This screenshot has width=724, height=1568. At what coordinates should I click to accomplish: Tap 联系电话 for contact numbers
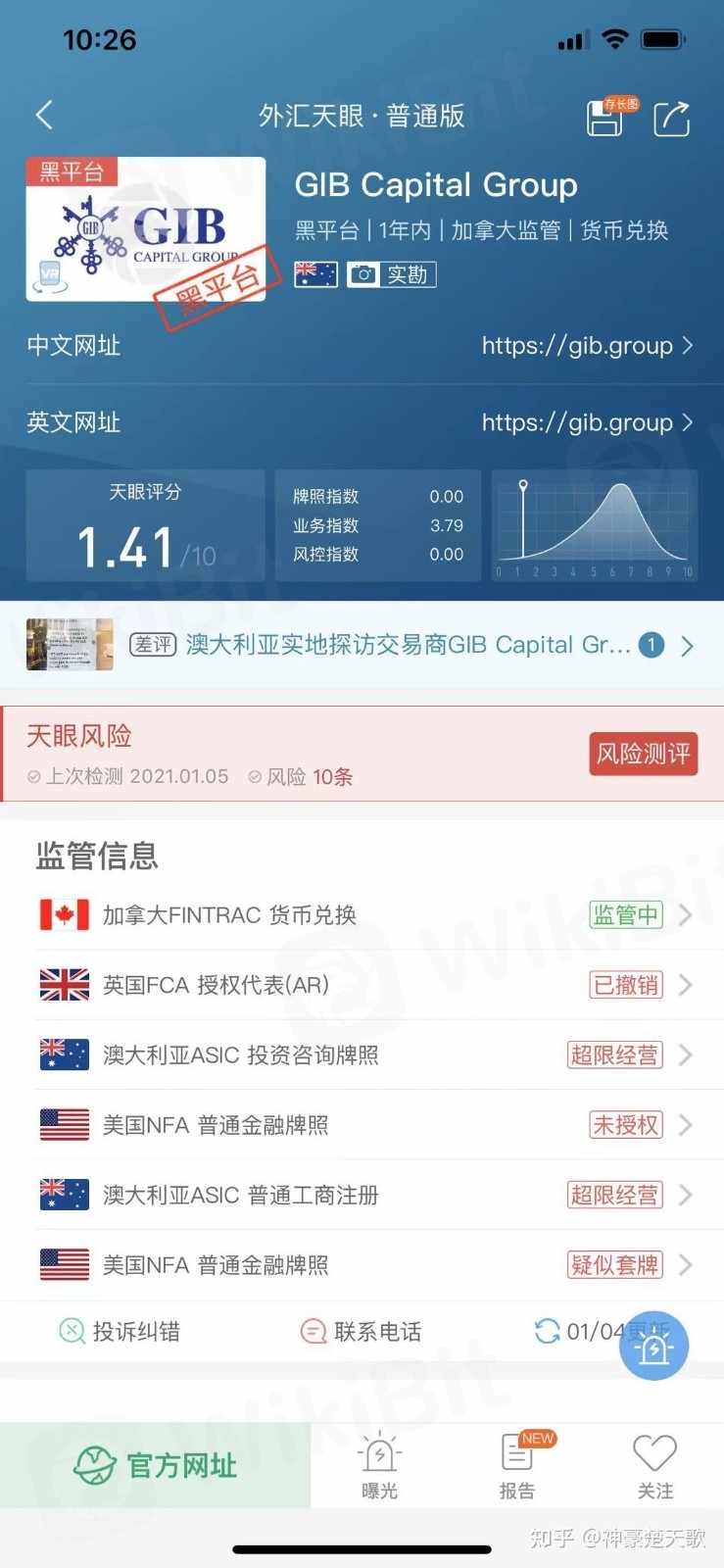point(361,1331)
